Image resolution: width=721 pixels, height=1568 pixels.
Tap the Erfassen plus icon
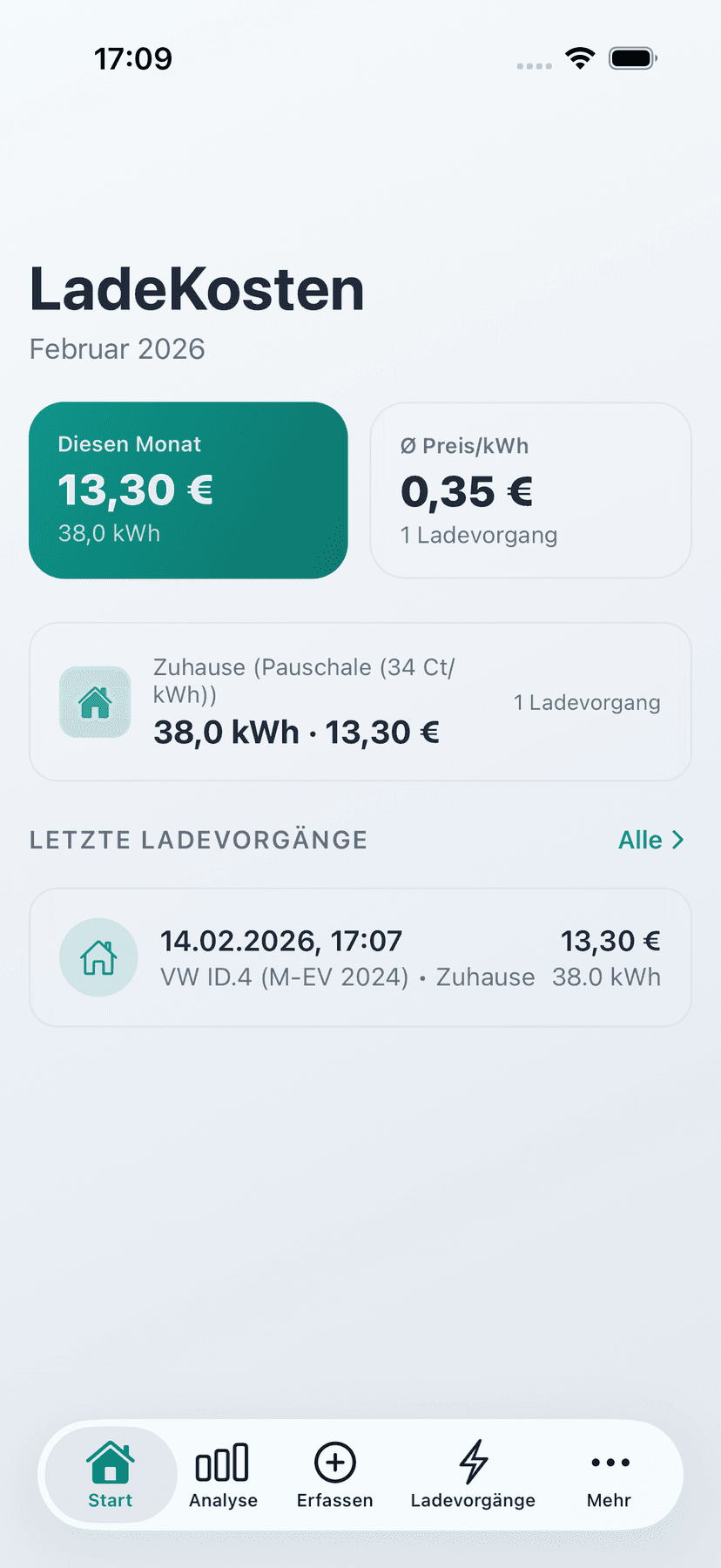click(334, 1459)
